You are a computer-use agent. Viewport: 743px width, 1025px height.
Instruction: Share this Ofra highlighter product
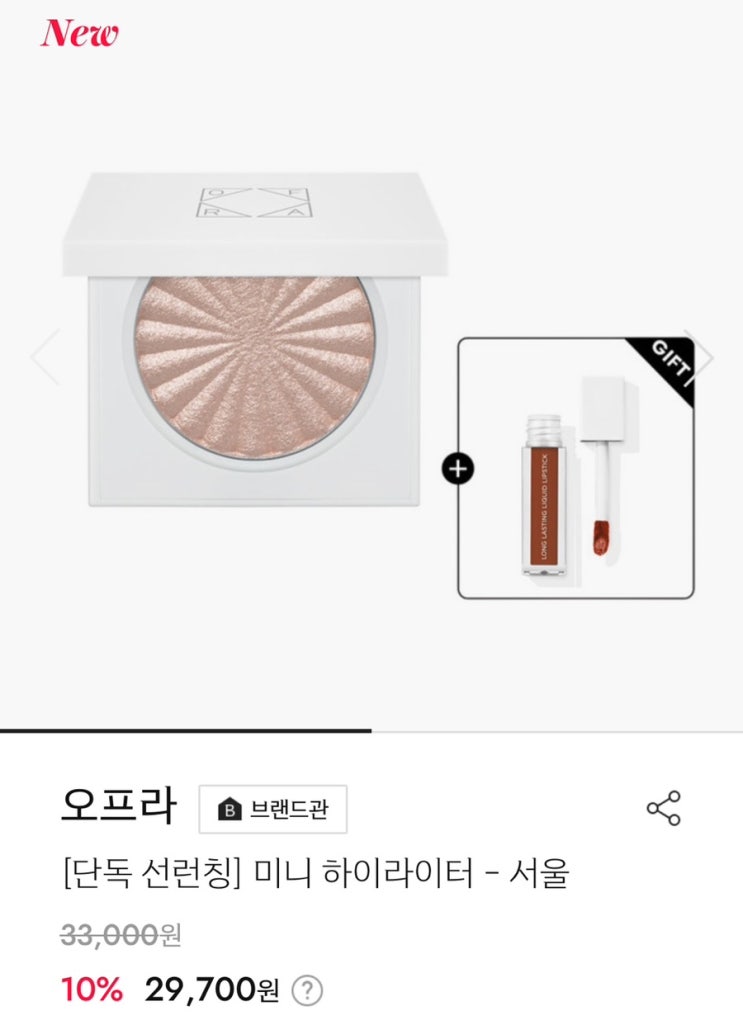tap(664, 809)
